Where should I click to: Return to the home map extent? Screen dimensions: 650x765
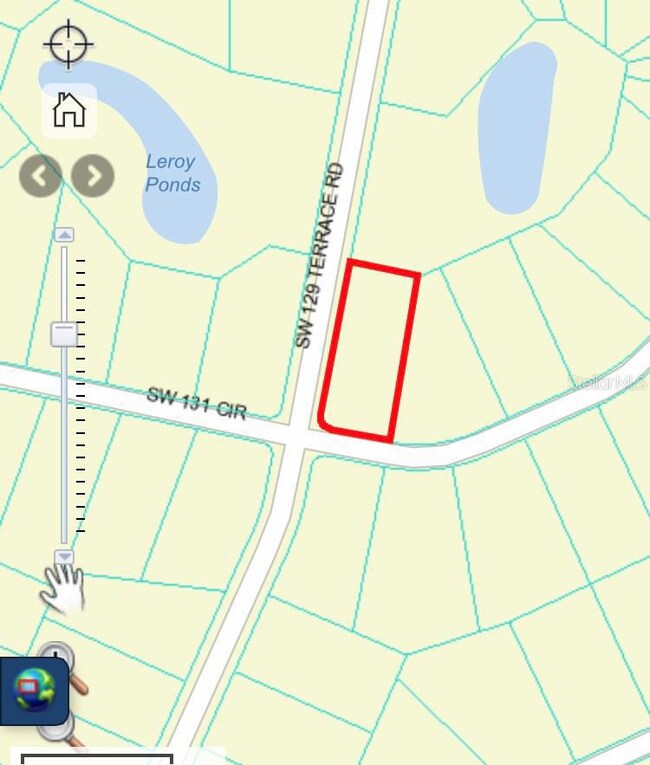pos(69,109)
